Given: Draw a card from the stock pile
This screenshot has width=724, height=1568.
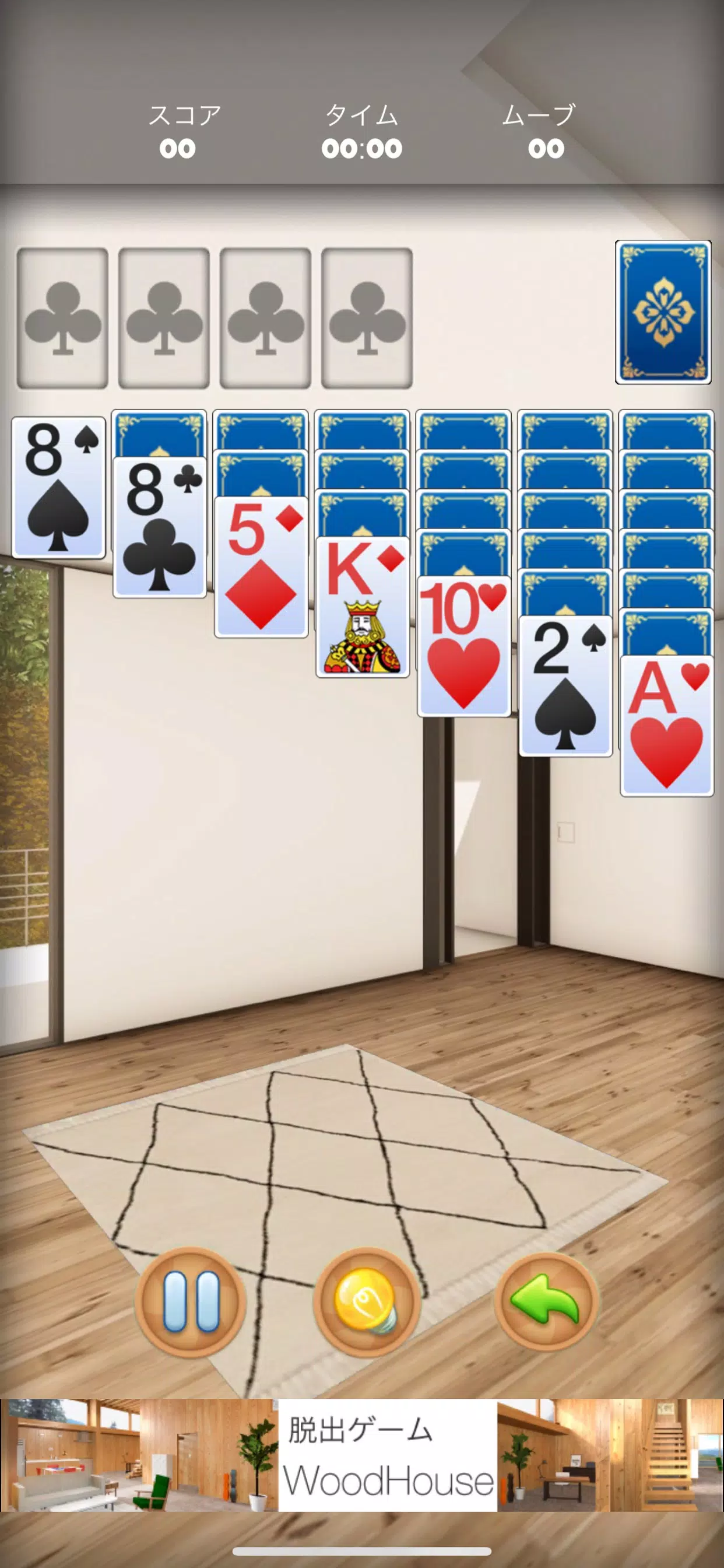Looking at the screenshot, I should 663,312.
